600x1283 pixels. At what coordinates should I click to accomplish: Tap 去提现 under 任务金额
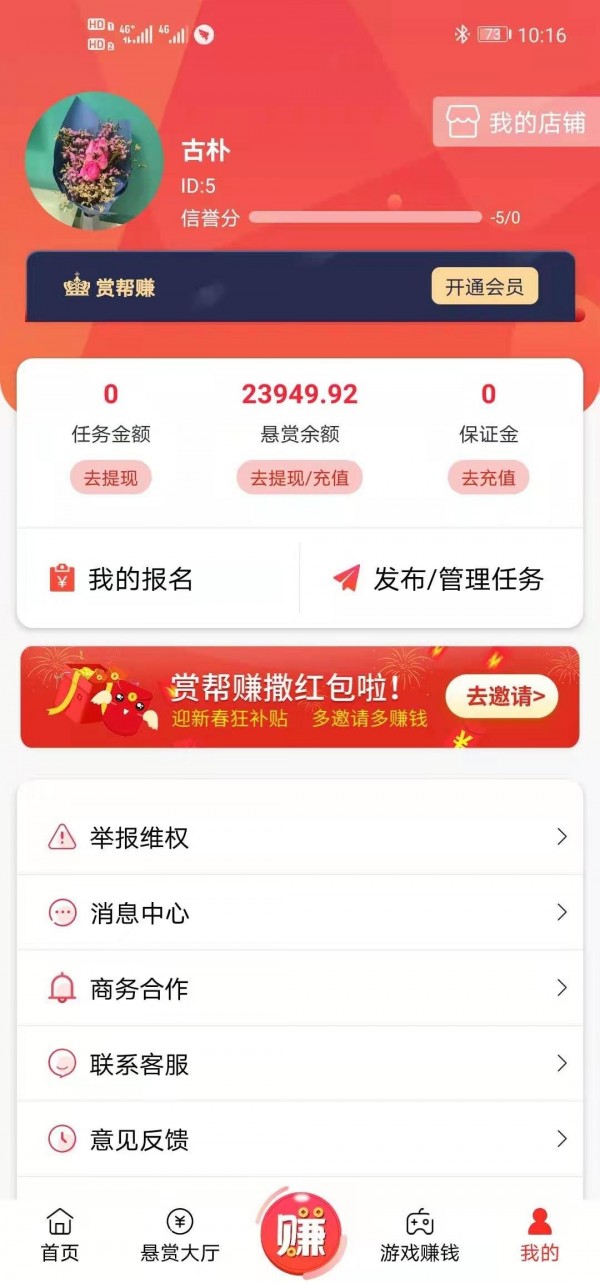pos(110,478)
